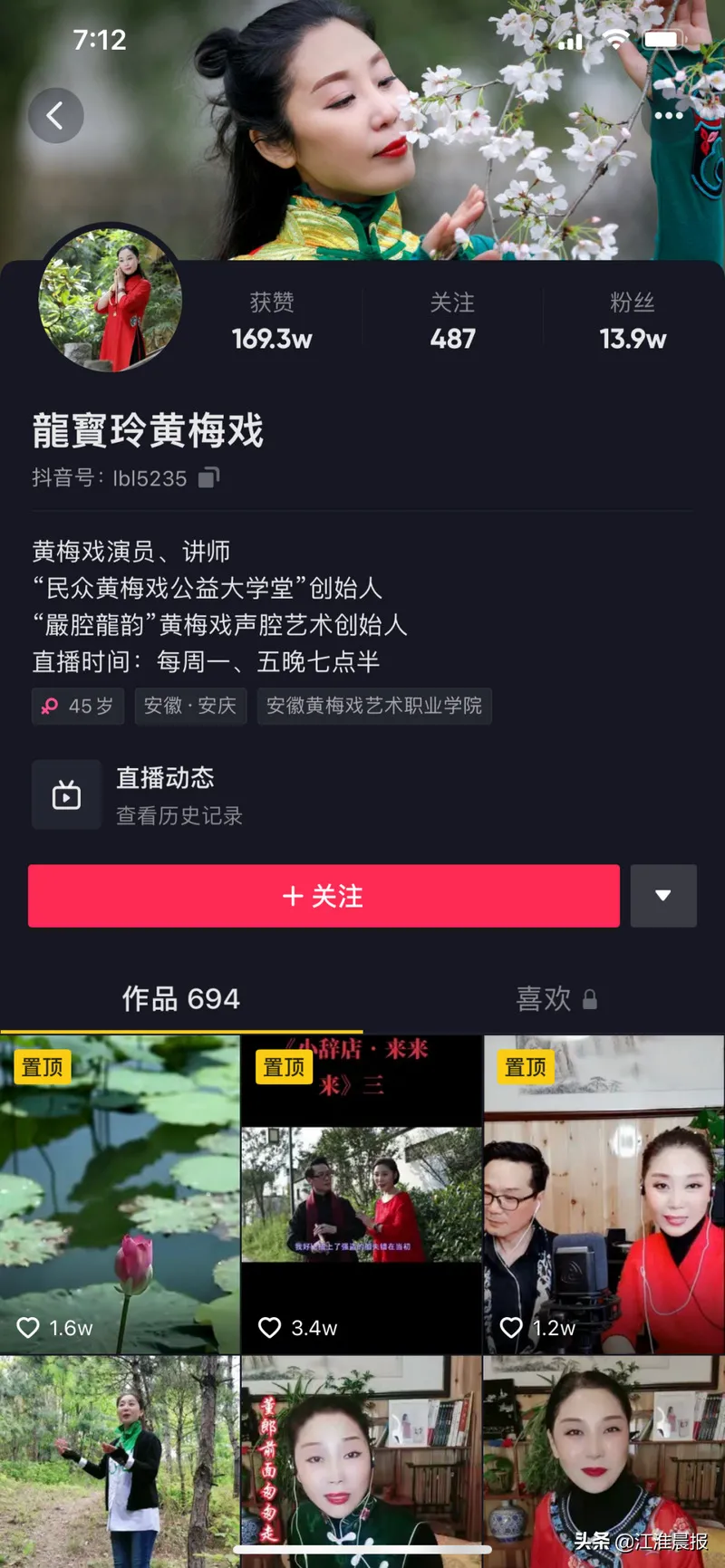View the 粉丝 13.9w followers list
This screenshot has width=725, height=1568.
(633, 322)
